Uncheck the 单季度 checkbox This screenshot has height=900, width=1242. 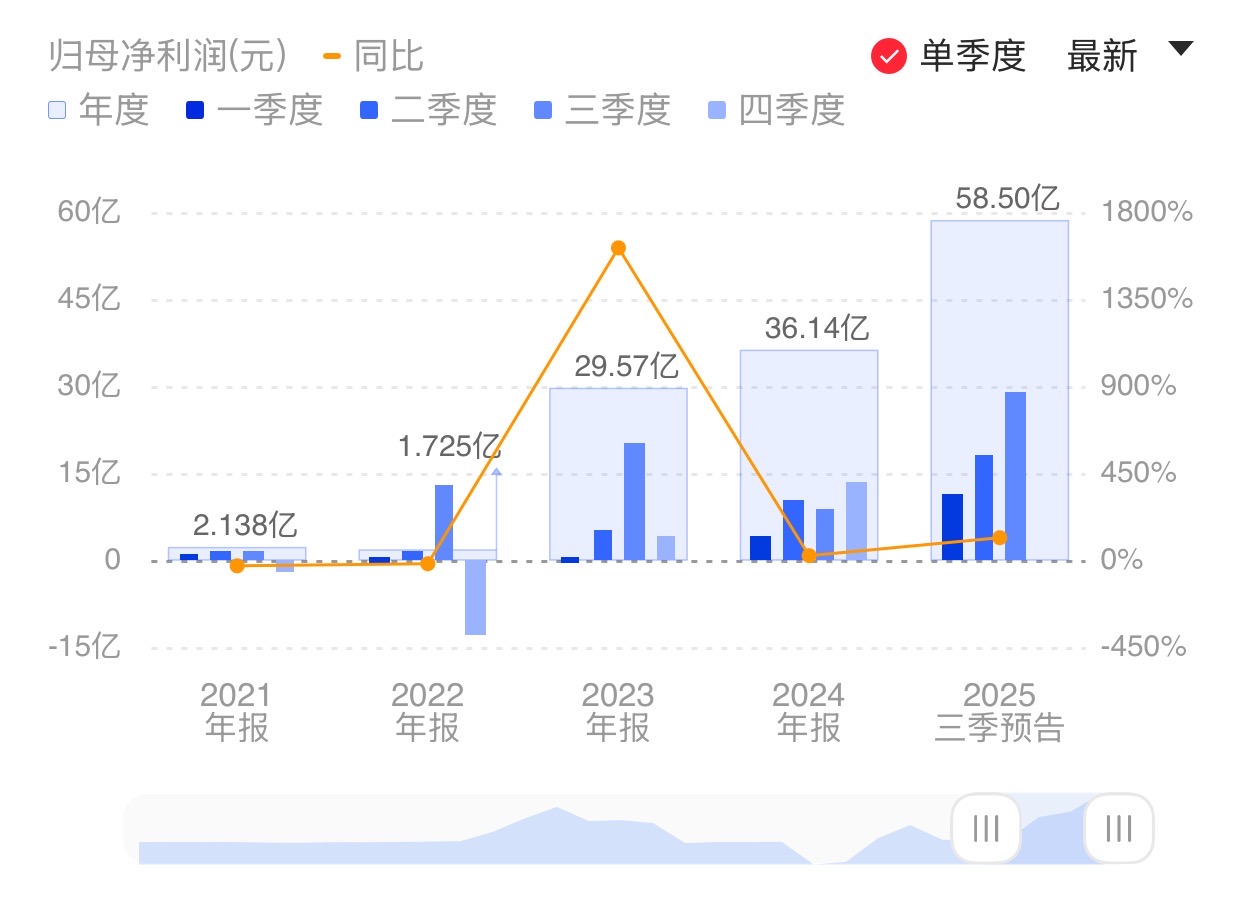click(888, 56)
